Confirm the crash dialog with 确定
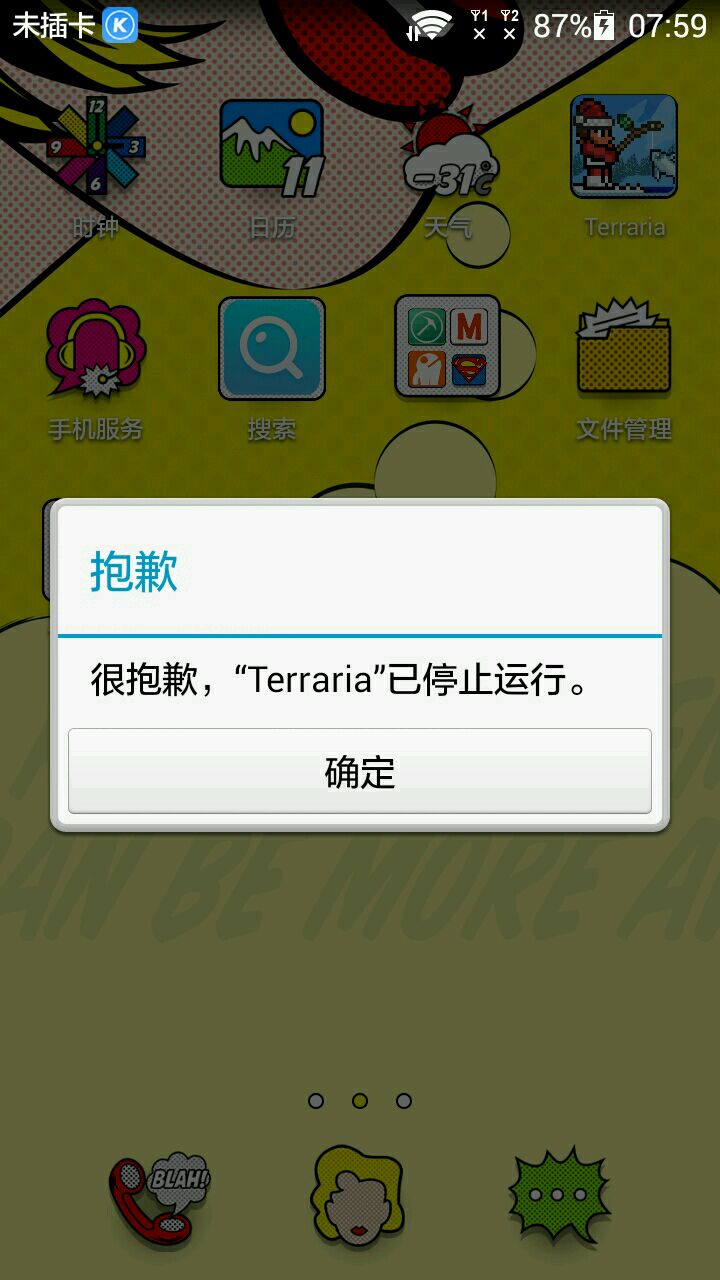720x1280 pixels. coord(360,771)
